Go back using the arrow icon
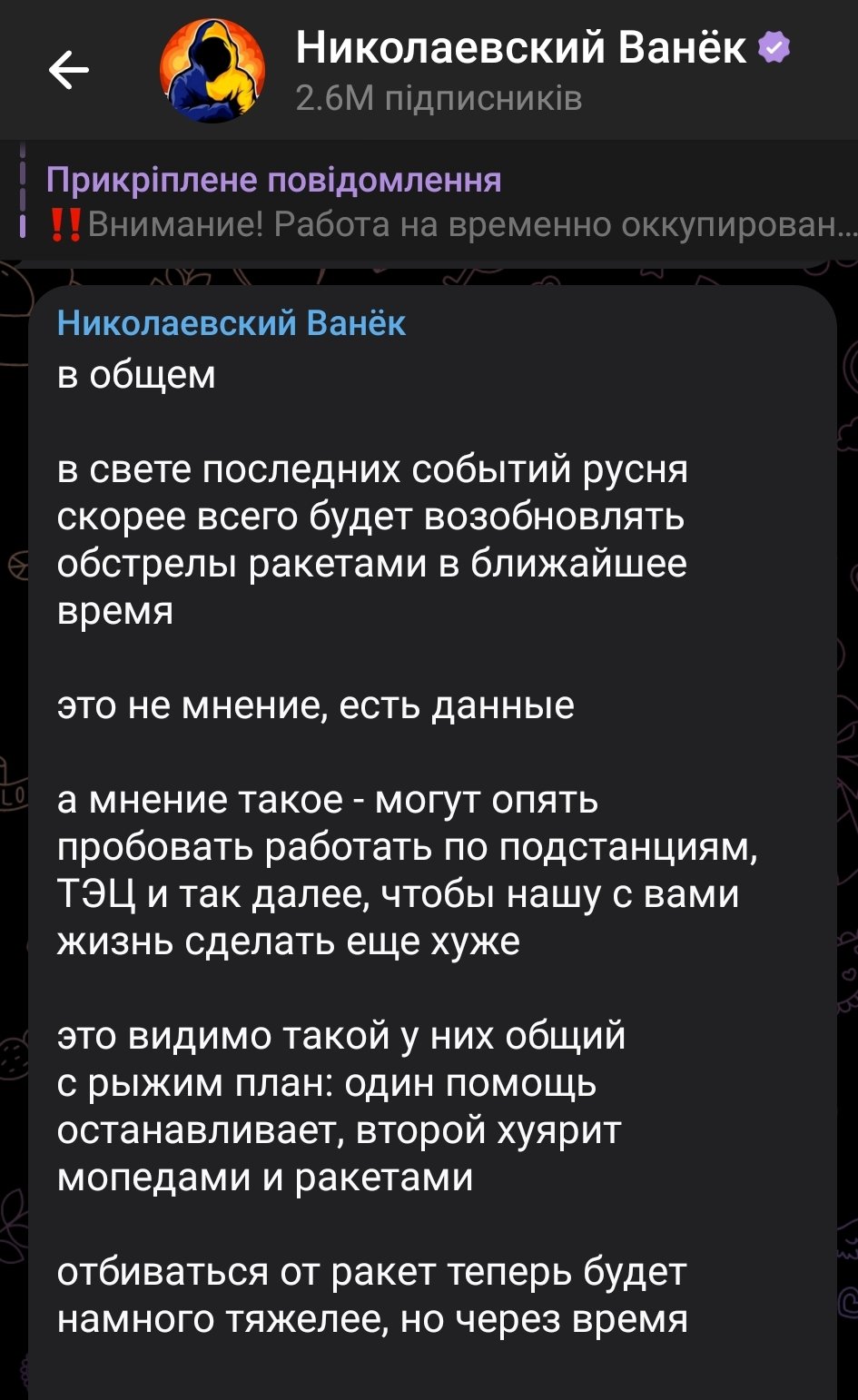This screenshot has height=1400, width=858. click(x=68, y=71)
